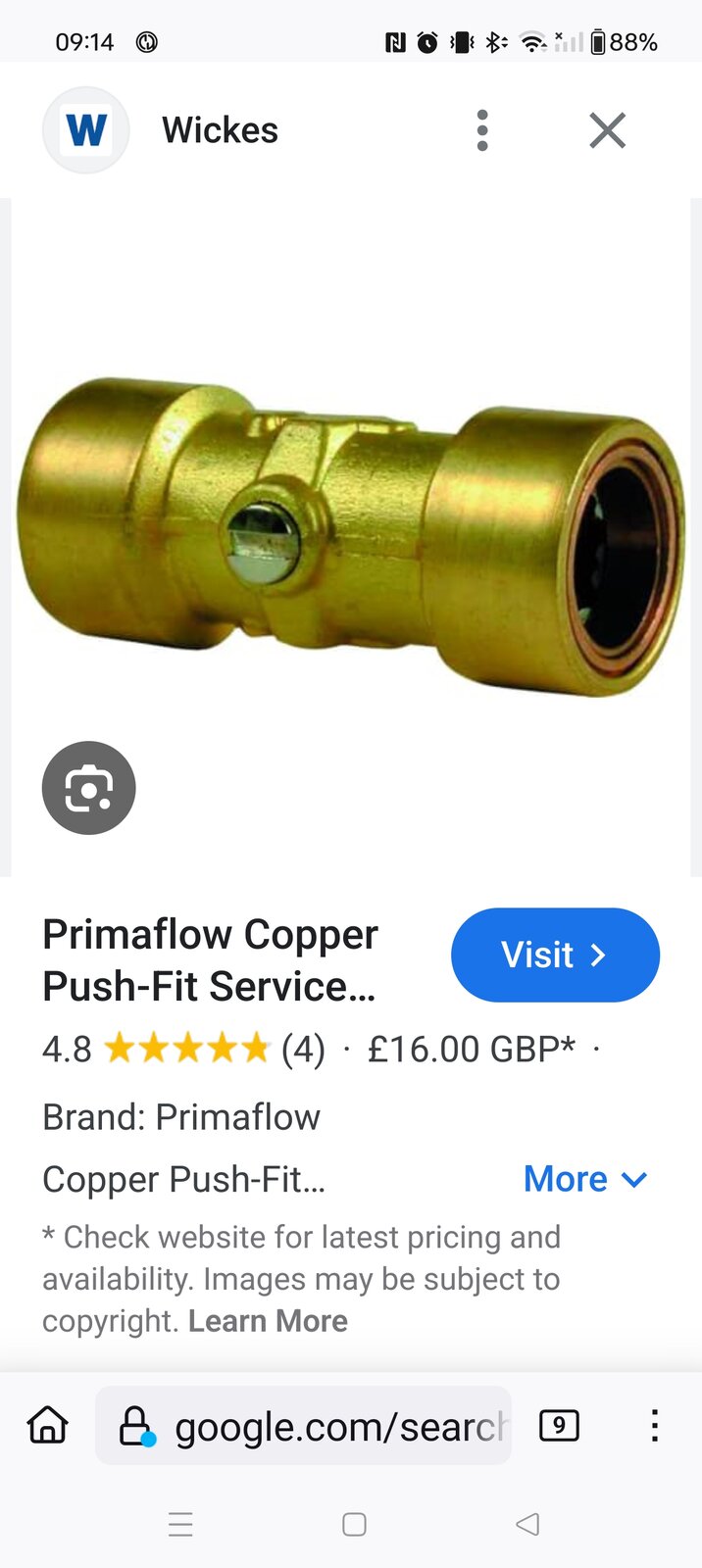Open the three-dot menu beside Wickes

481,130
